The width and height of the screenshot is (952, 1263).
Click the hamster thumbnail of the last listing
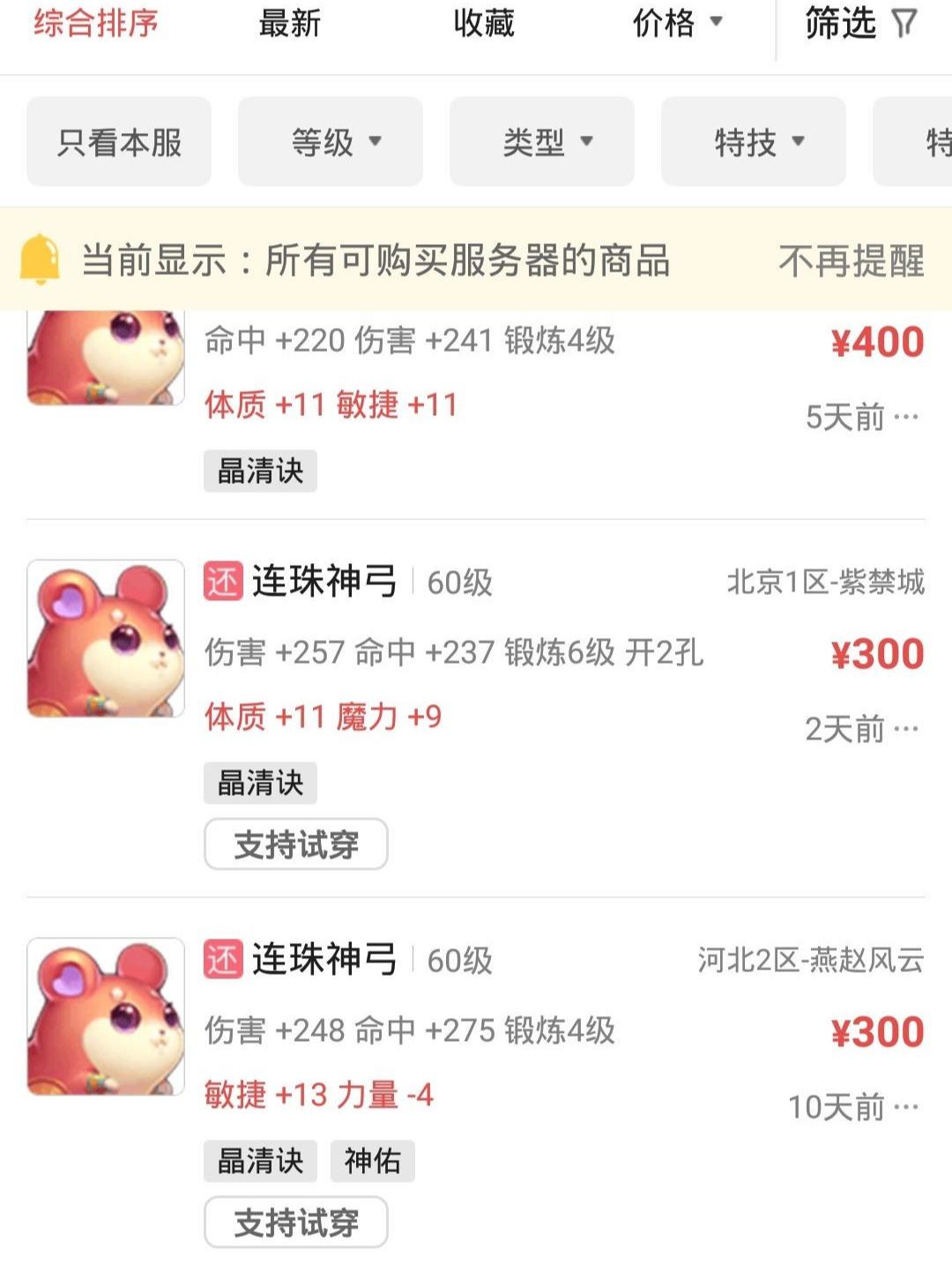pyautogui.click(x=104, y=1015)
